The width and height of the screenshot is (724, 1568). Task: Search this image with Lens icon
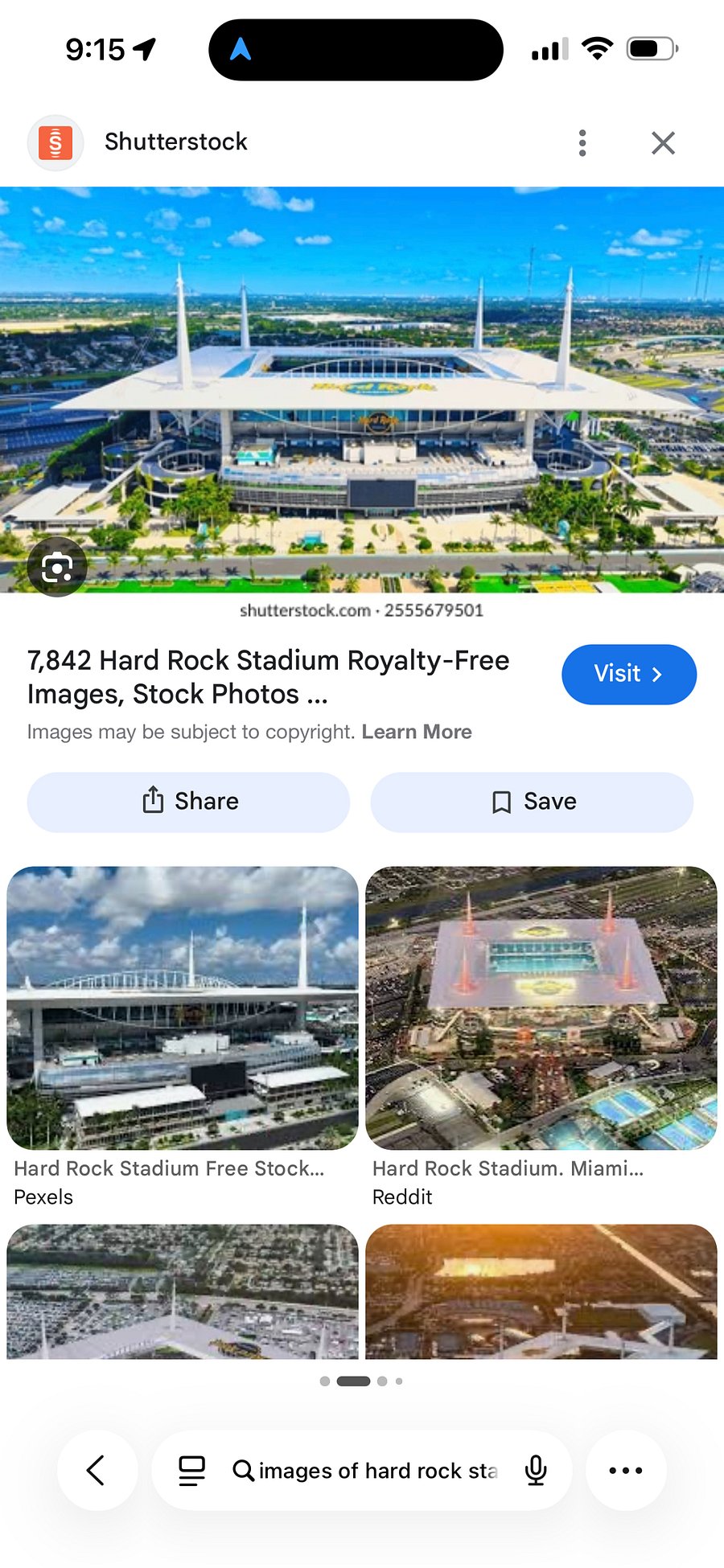[x=56, y=568]
